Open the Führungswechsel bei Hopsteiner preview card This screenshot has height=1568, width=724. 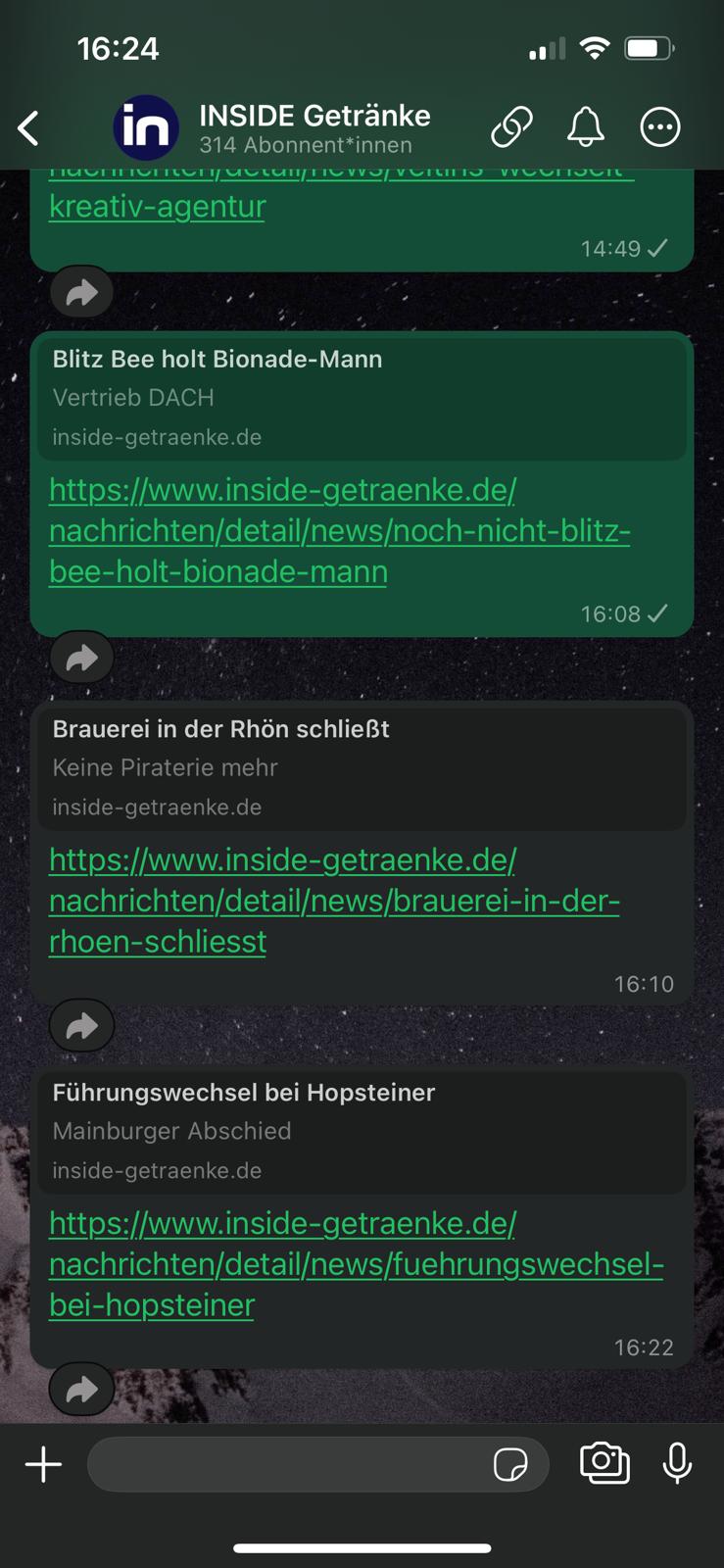[362, 1131]
